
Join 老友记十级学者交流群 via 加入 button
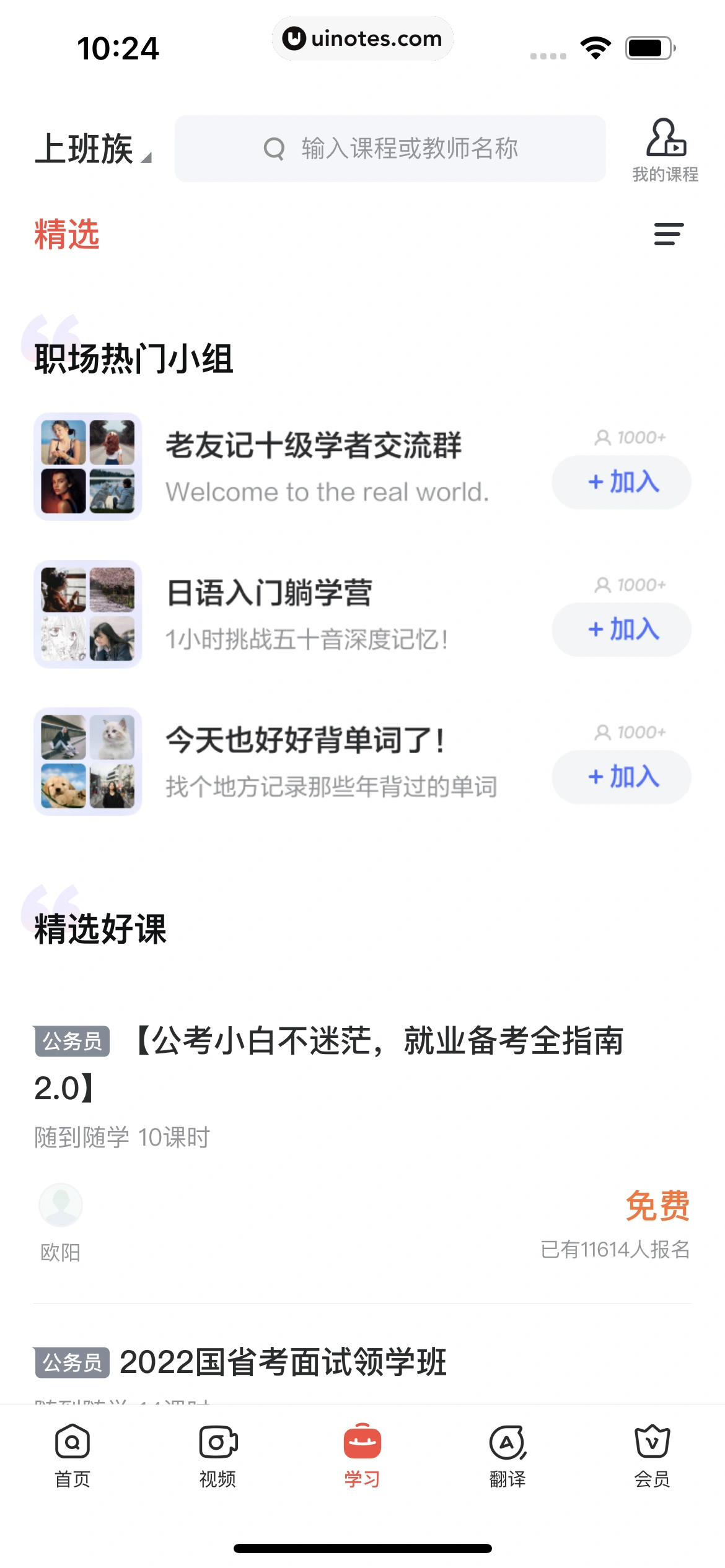click(620, 482)
